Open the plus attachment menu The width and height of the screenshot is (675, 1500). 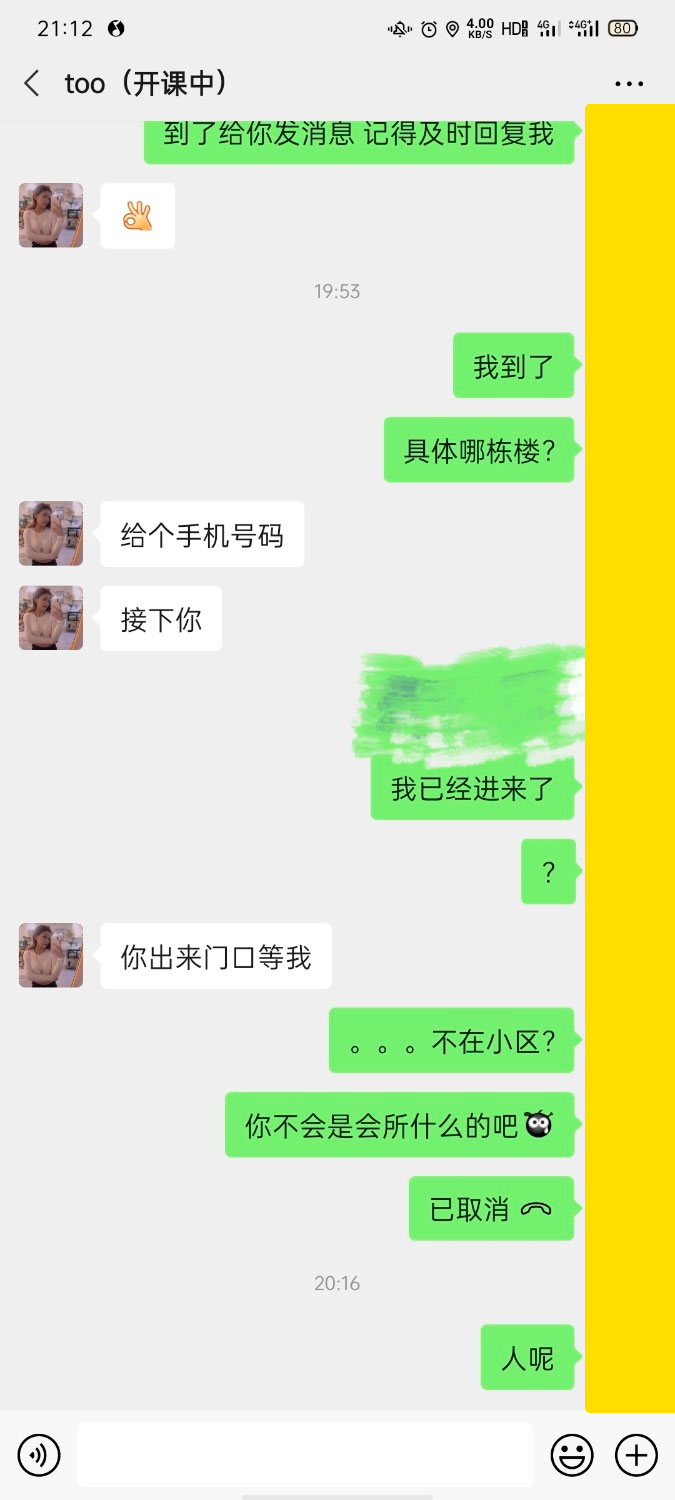(636, 1455)
